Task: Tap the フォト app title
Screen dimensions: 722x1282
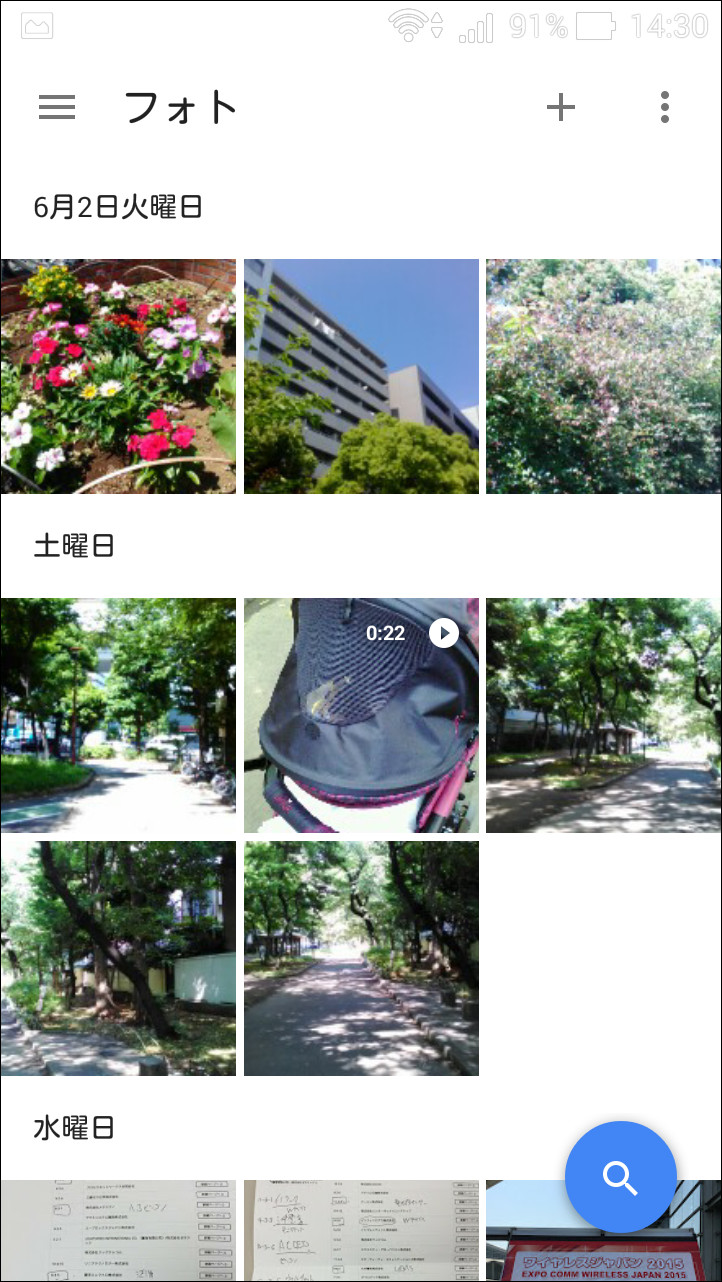Action: click(x=180, y=107)
